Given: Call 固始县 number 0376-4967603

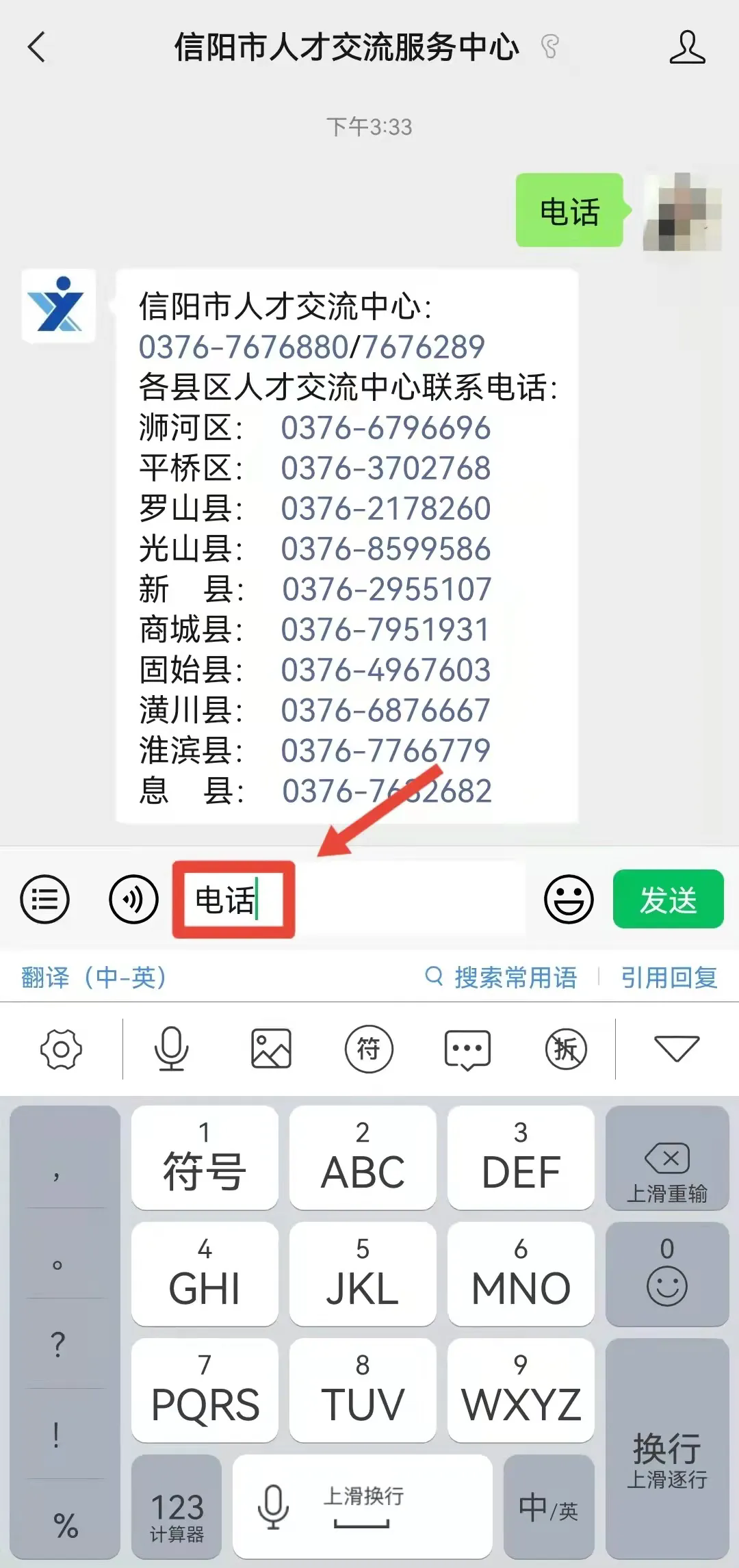Looking at the screenshot, I should point(385,670).
